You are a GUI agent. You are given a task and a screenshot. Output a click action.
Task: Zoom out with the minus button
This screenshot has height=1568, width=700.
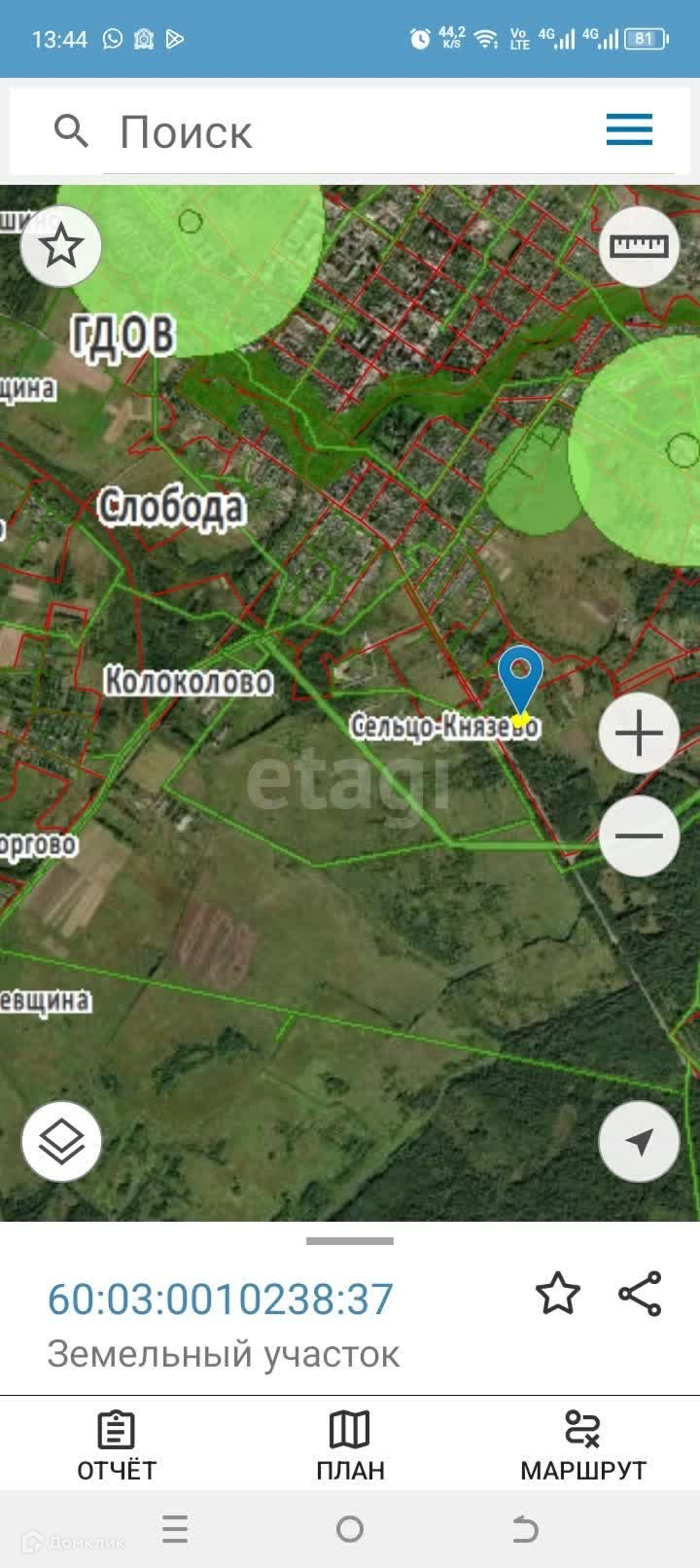click(x=639, y=836)
